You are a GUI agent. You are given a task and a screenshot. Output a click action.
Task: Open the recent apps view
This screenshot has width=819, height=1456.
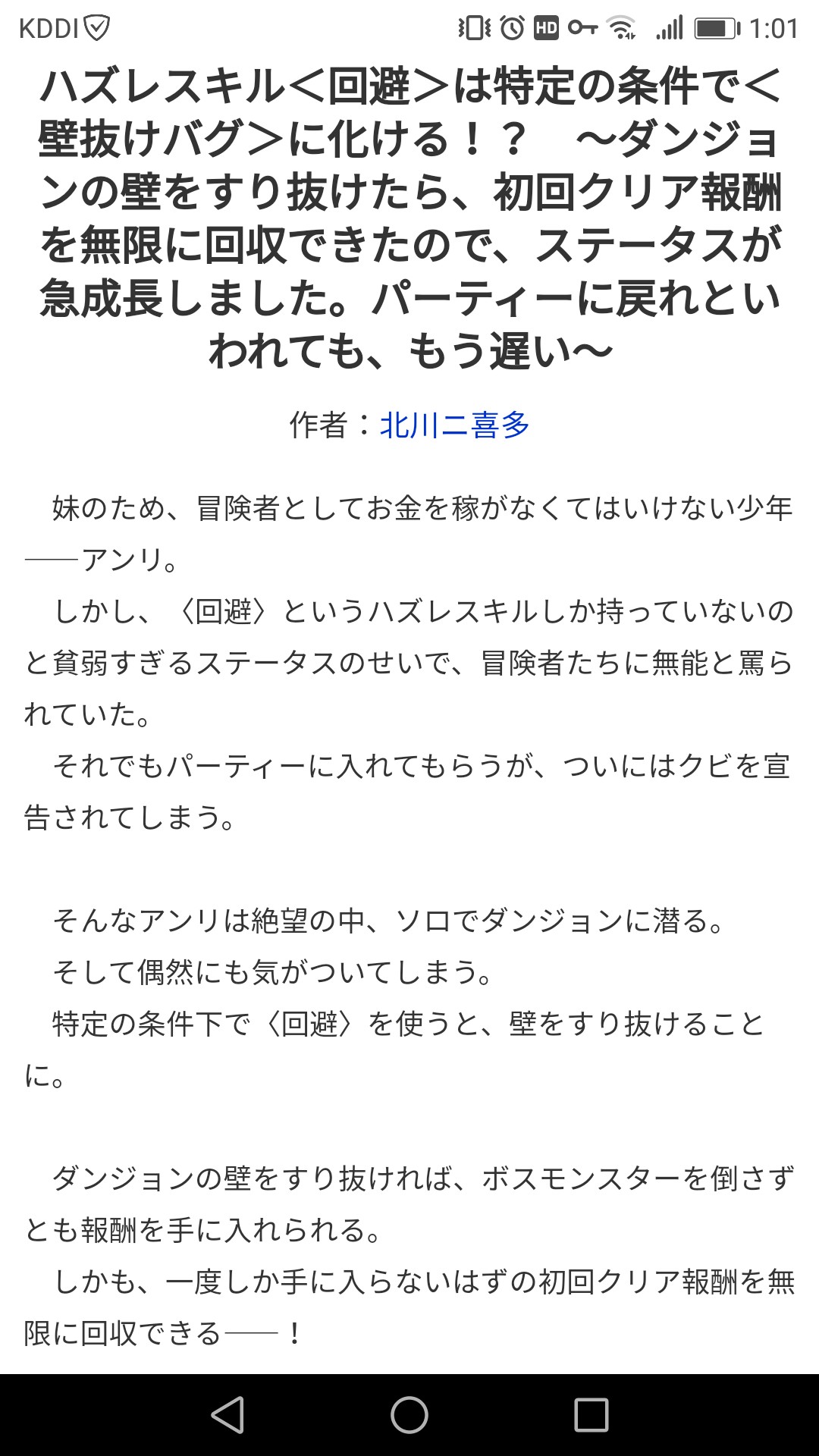click(x=591, y=1415)
